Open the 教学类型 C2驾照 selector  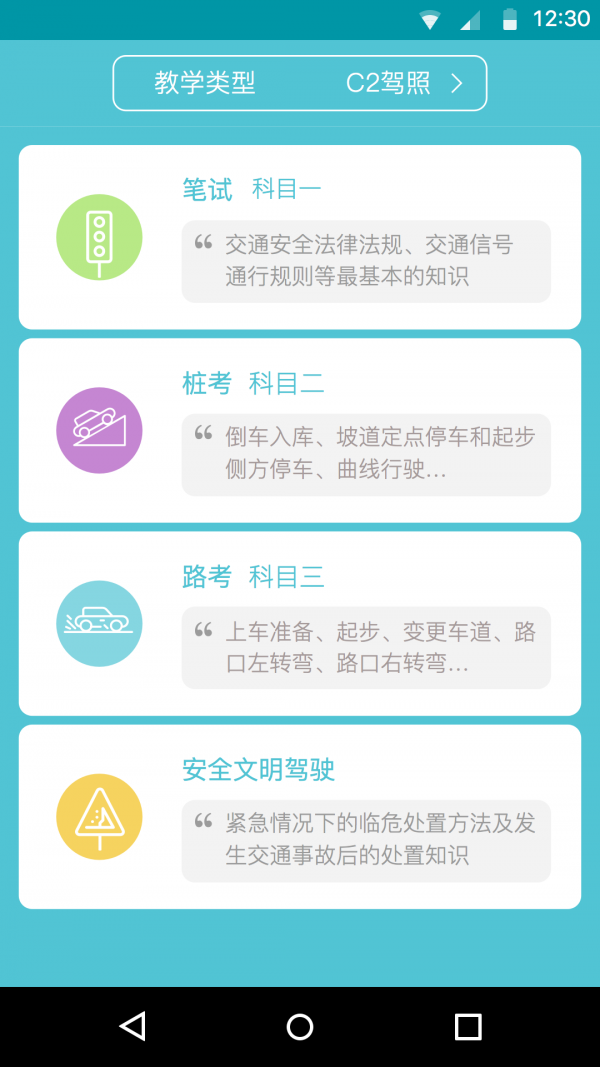300,83
